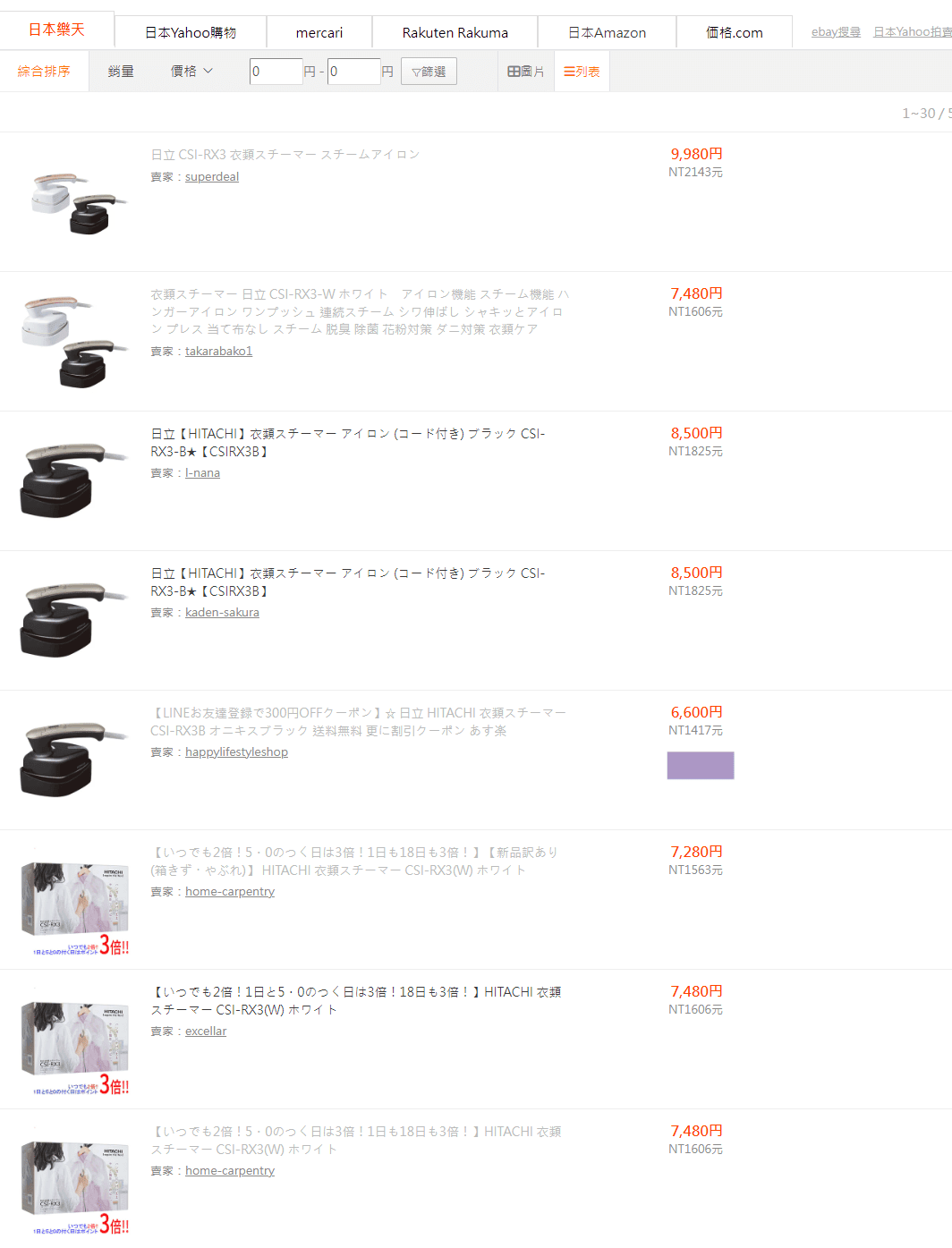This screenshot has width=952, height=1248.
Task: Sort results by 銷量
Action: point(121,71)
